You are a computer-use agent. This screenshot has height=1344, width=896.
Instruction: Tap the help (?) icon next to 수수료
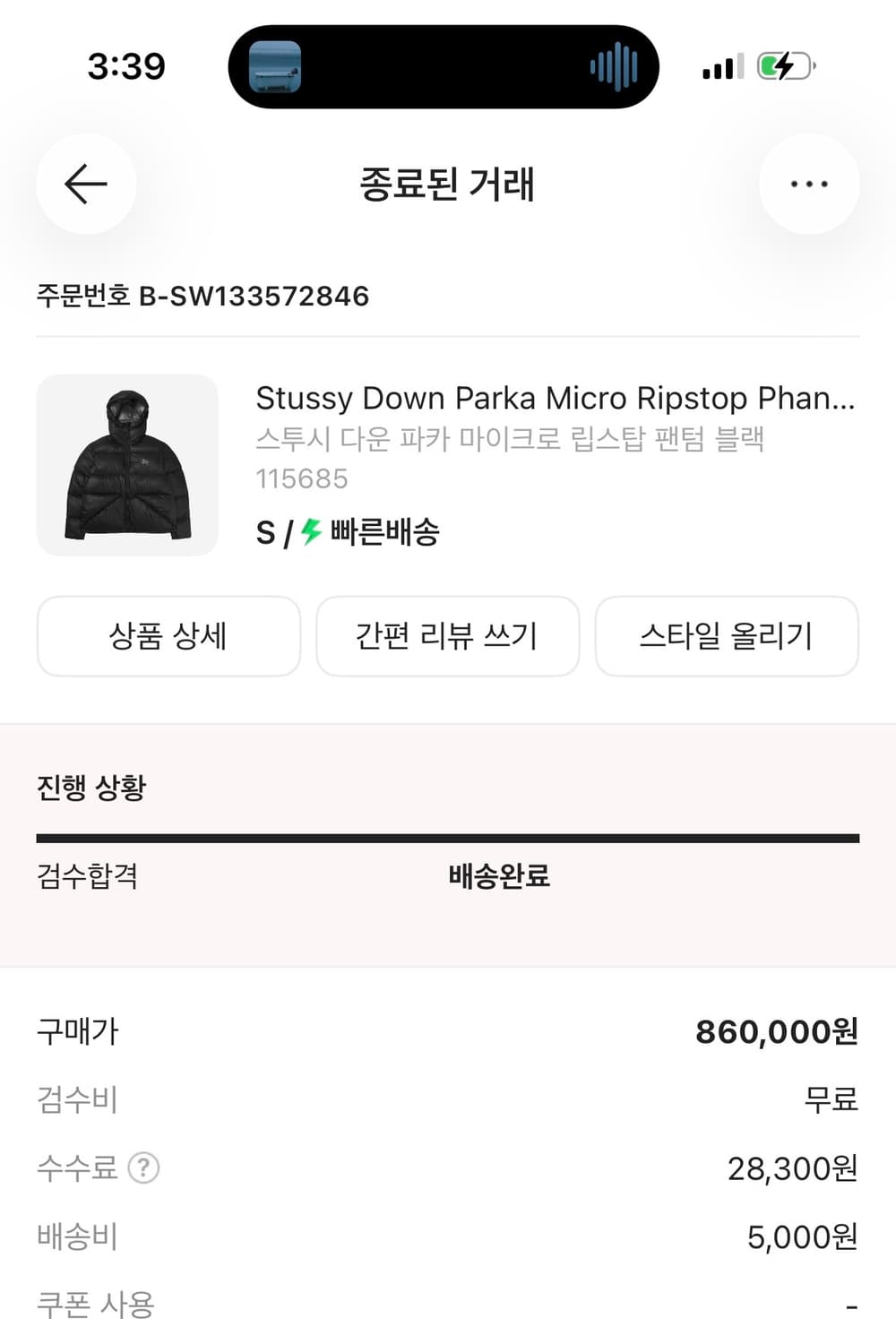coord(142,1167)
